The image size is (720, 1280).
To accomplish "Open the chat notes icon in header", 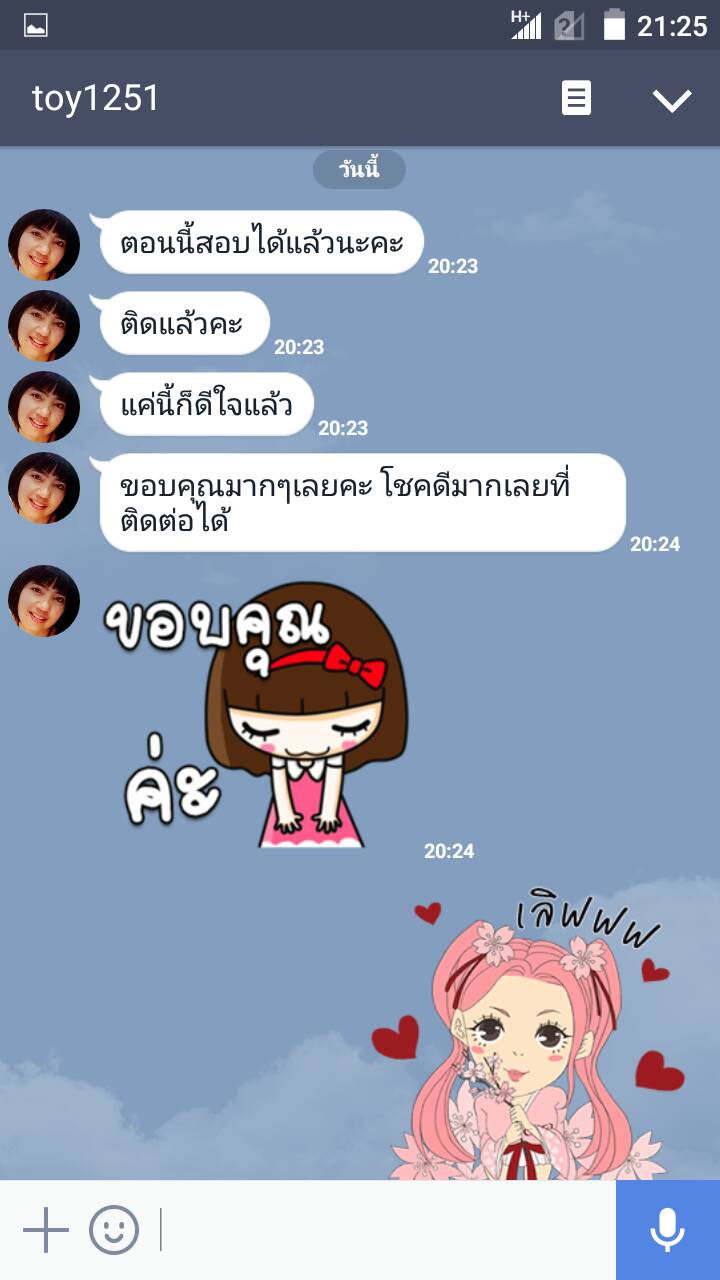I will (x=576, y=99).
